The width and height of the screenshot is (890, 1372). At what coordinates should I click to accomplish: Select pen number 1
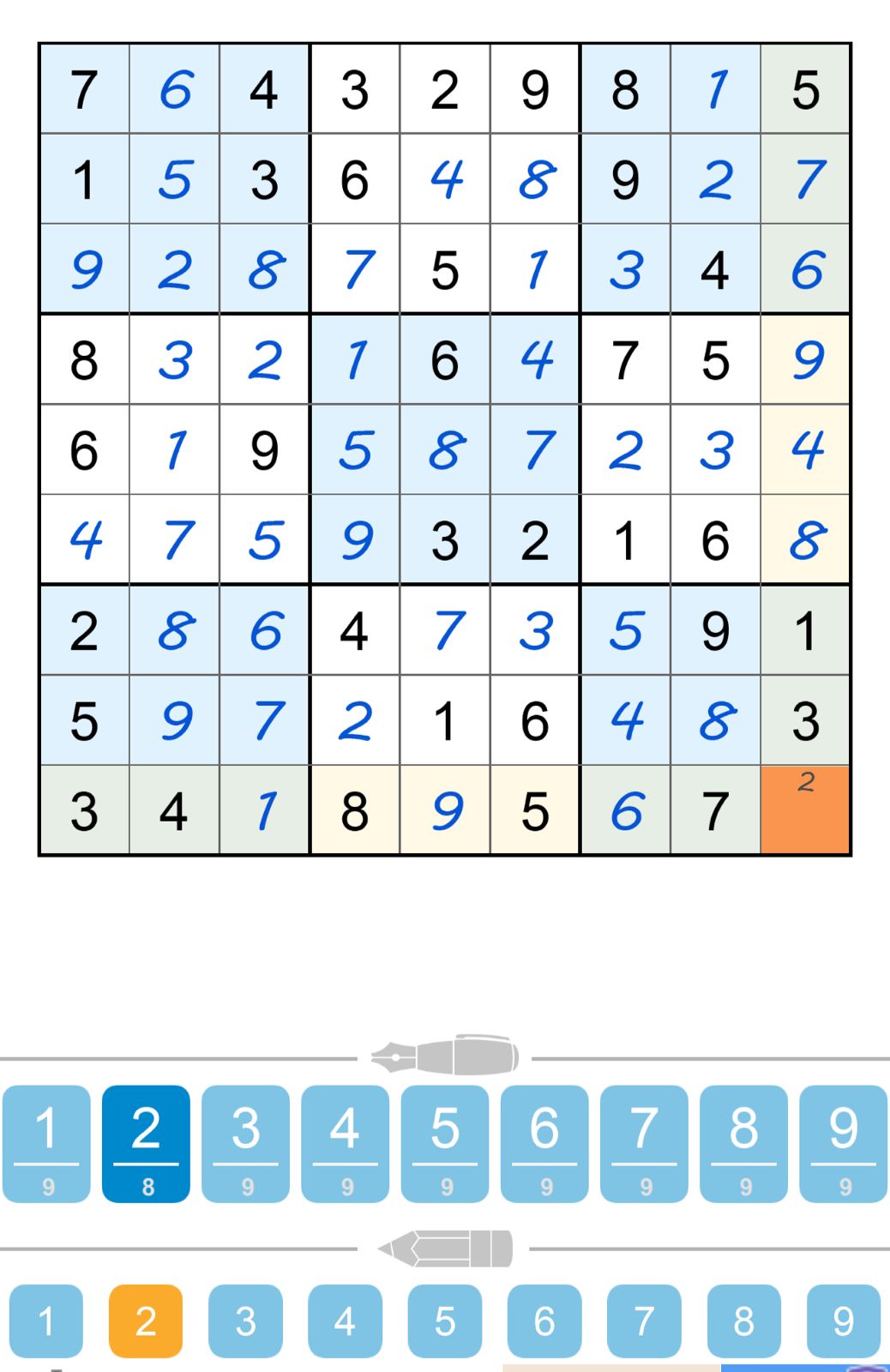[47, 1143]
